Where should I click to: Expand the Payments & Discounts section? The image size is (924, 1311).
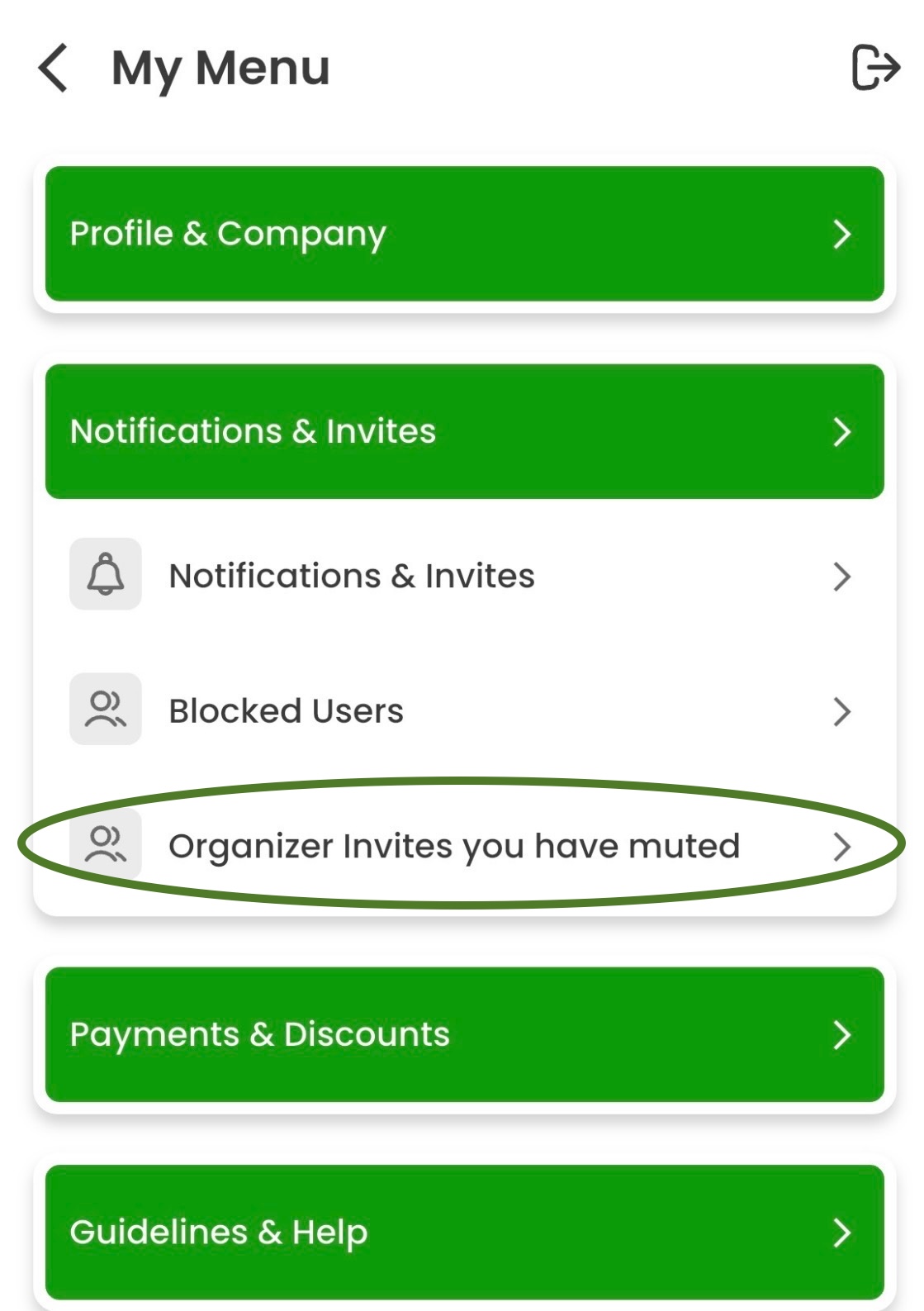[x=464, y=1034]
